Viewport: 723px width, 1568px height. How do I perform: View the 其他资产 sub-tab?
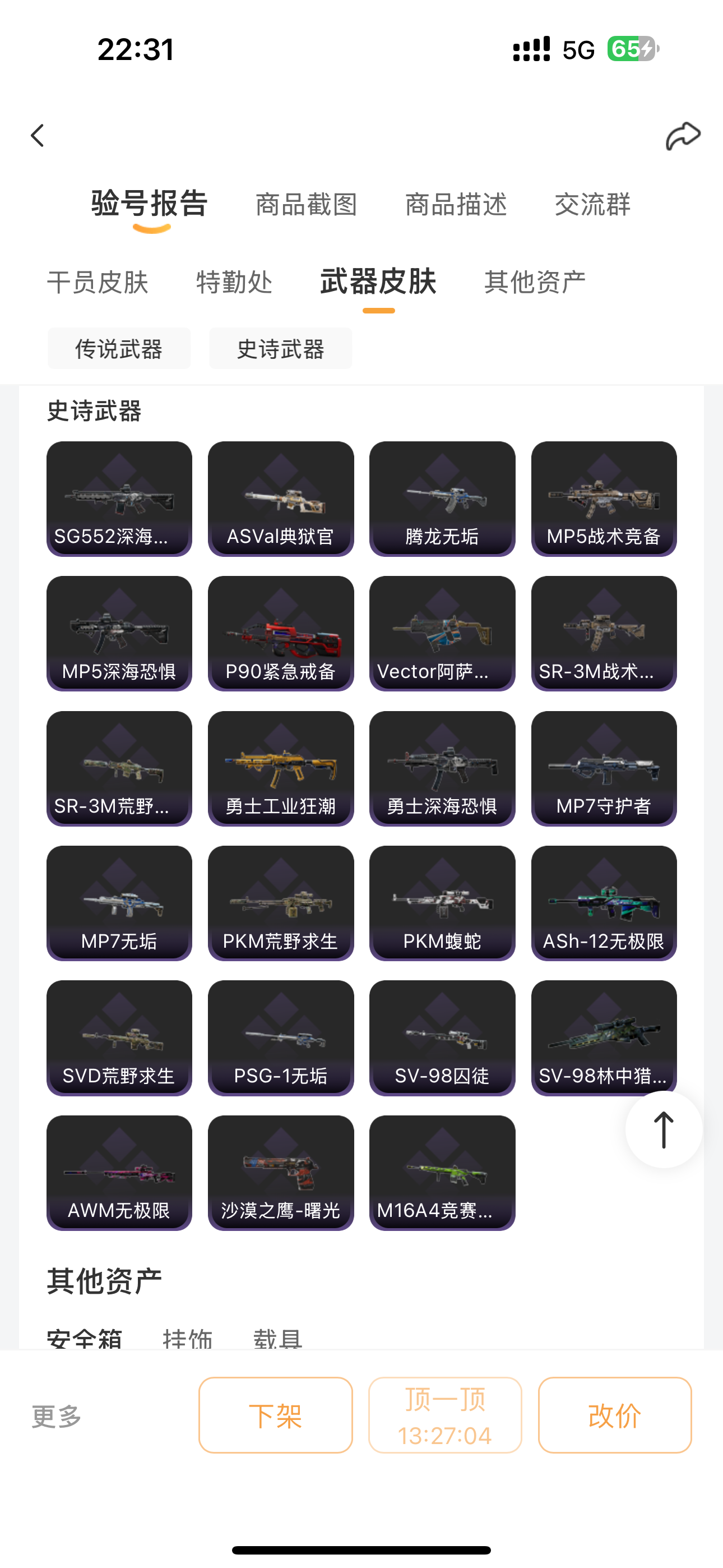(535, 283)
